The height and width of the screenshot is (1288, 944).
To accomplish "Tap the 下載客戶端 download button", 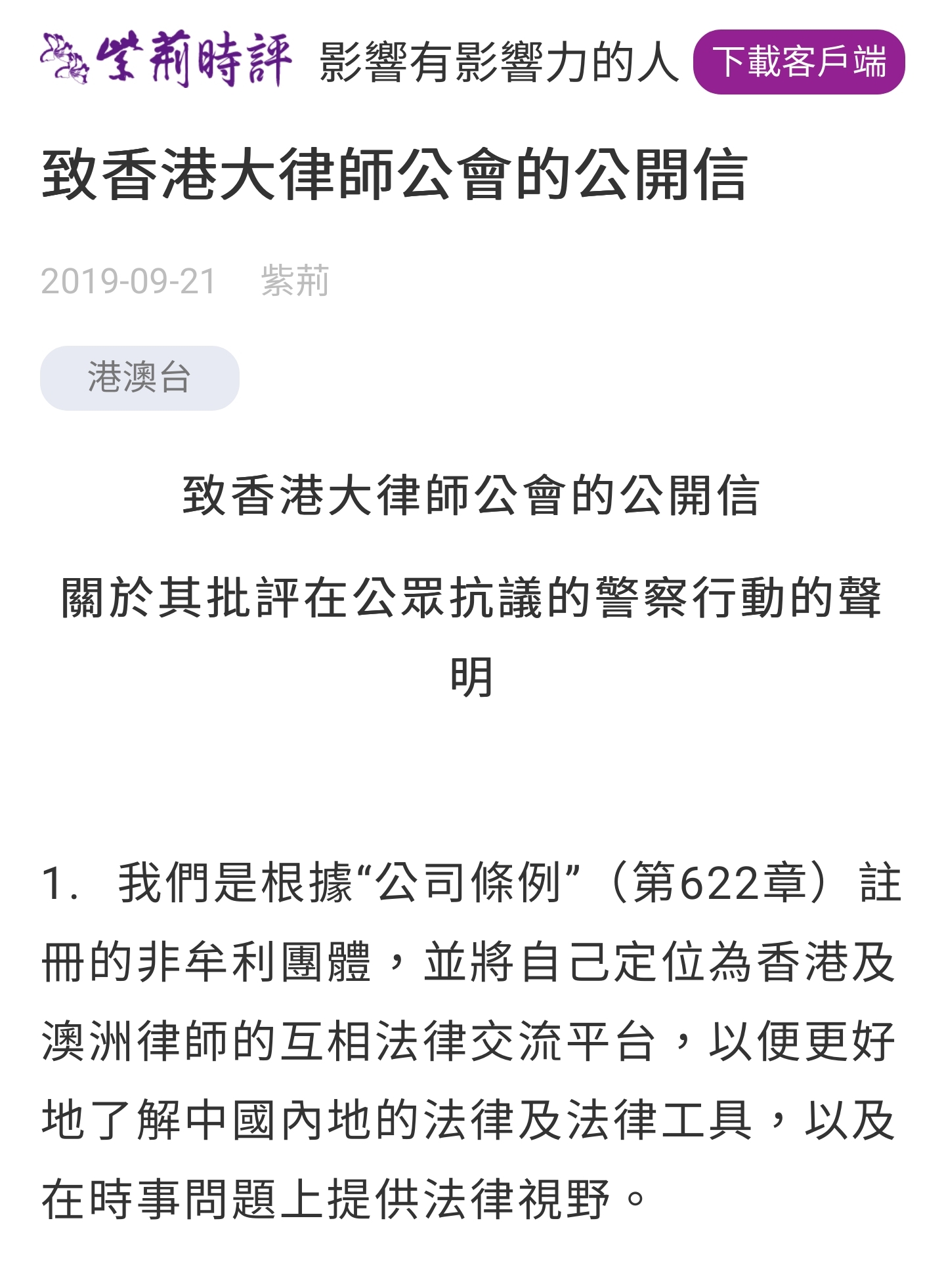I will pos(798,62).
